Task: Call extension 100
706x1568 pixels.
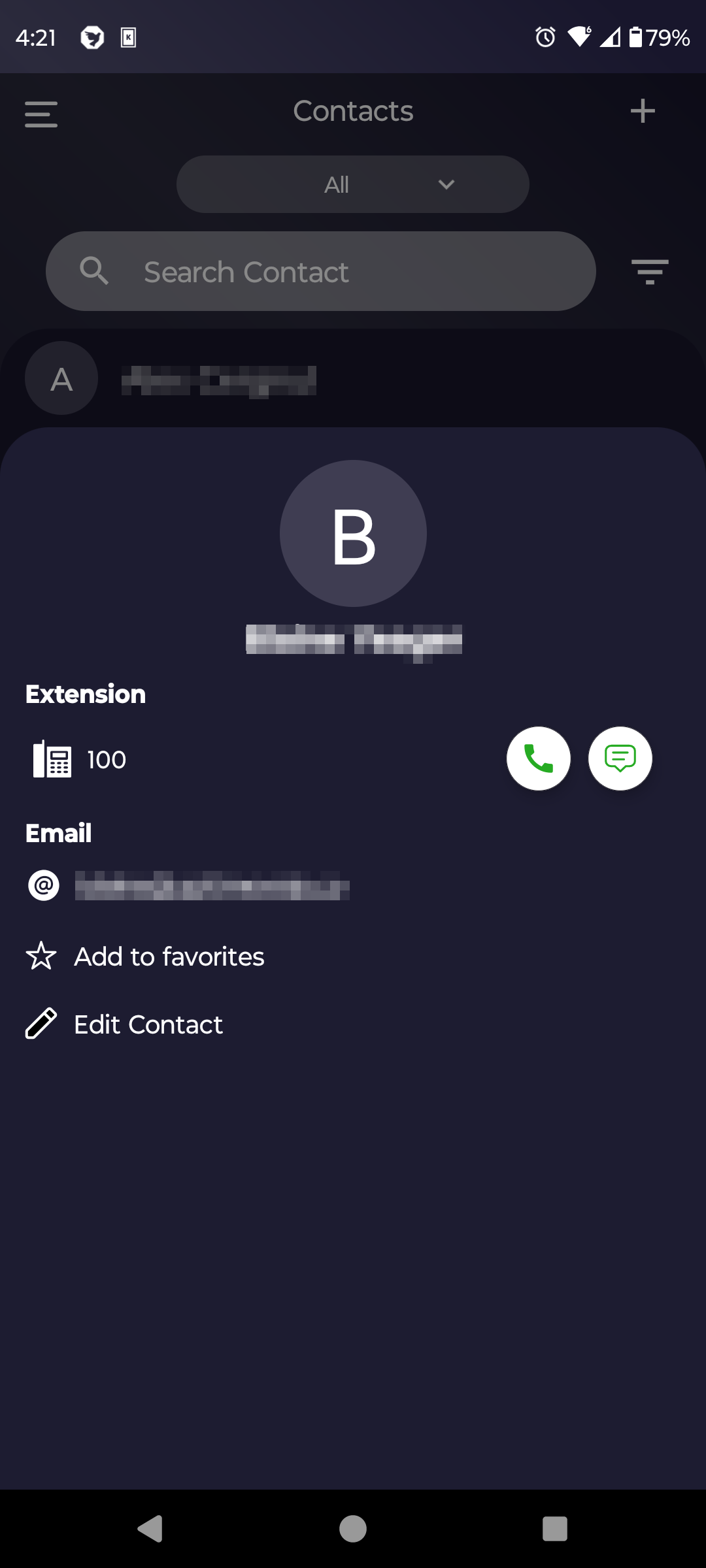Action: coord(539,759)
